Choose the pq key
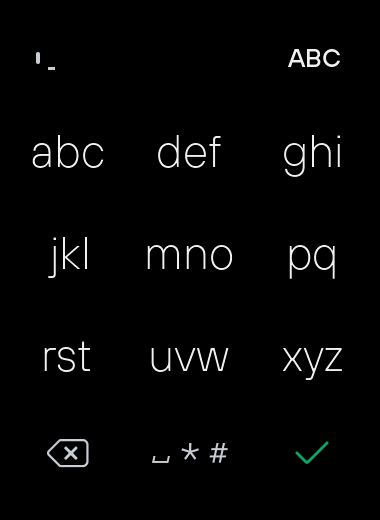 click(x=312, y=260)
